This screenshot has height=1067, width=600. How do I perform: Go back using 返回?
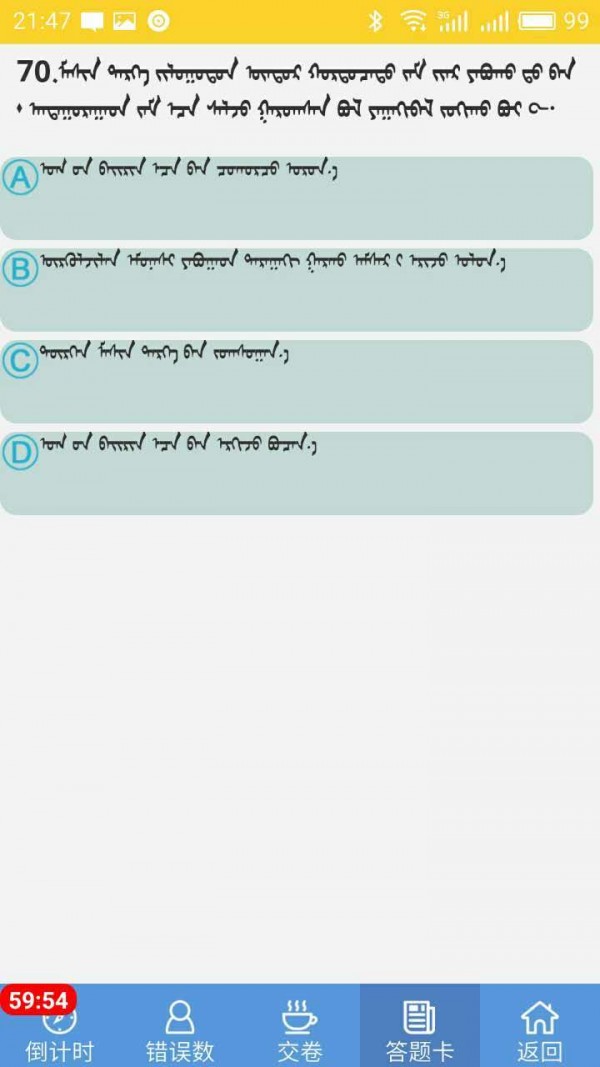(540, 1030)
